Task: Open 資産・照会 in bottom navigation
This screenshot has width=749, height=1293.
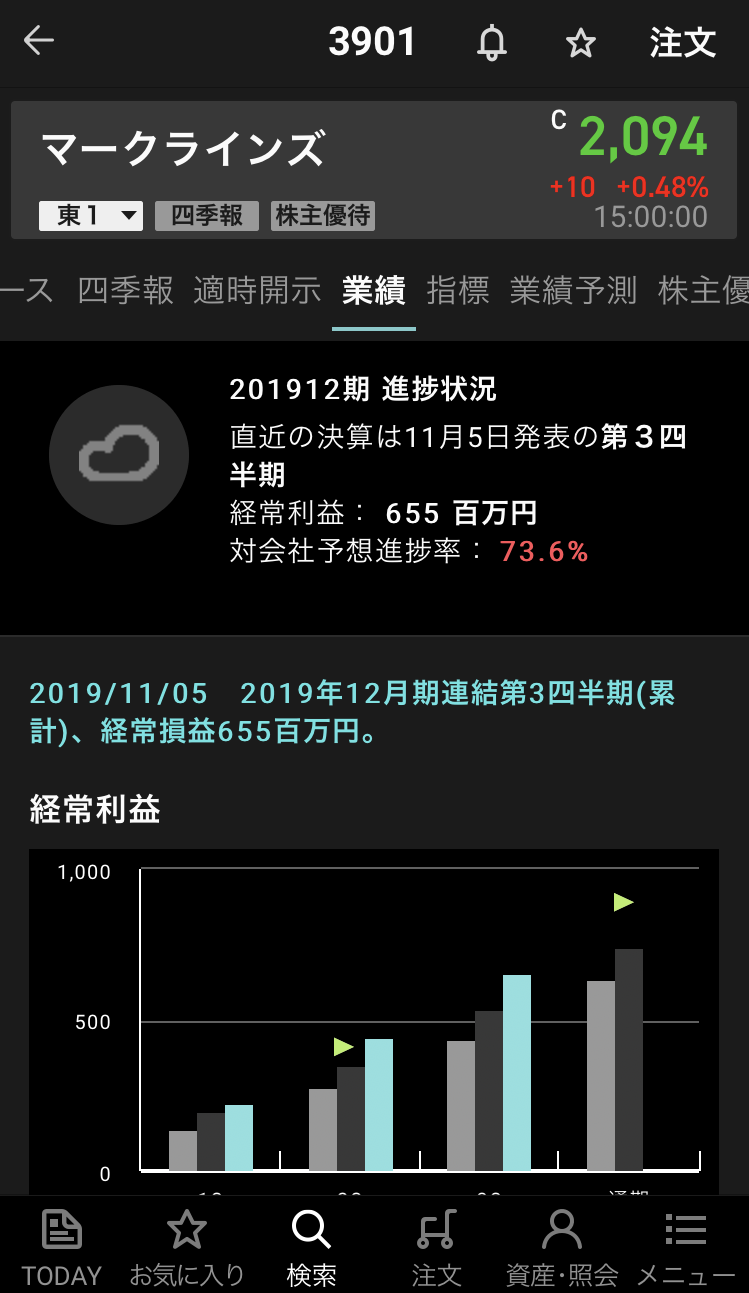Action: (561, 1246)
